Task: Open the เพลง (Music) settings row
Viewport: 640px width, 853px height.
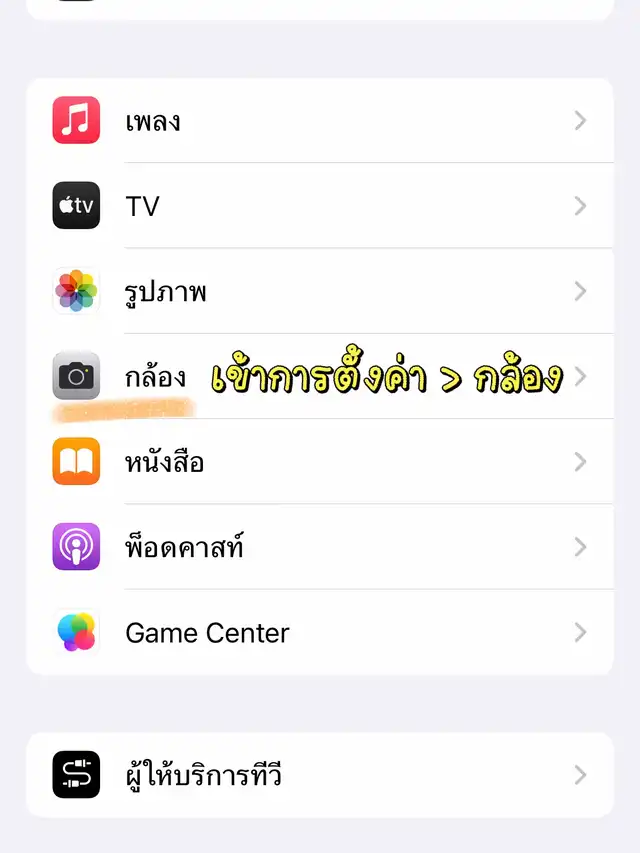Action: pyautogui.click(x=320, y=121)
